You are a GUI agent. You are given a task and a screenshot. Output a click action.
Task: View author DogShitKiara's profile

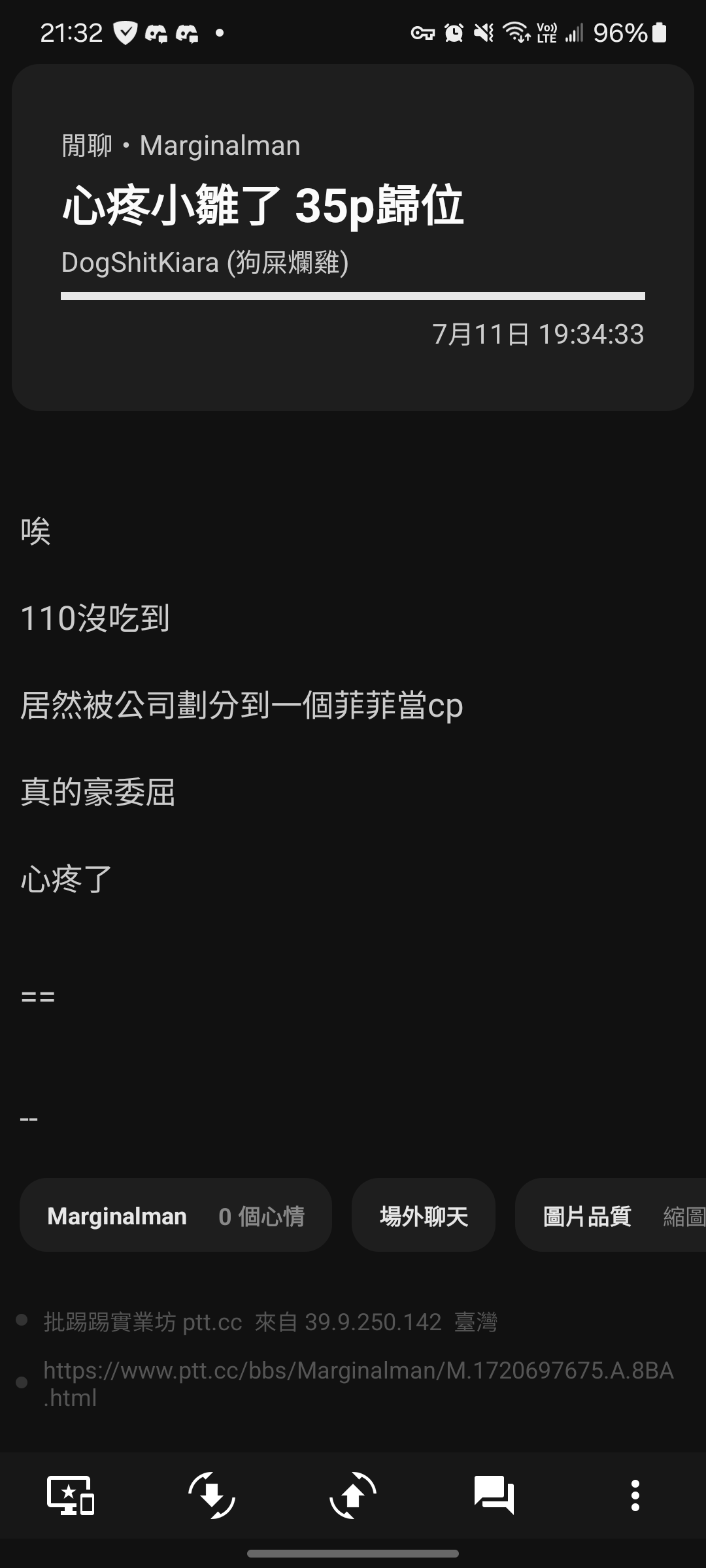tap(205, 263)
